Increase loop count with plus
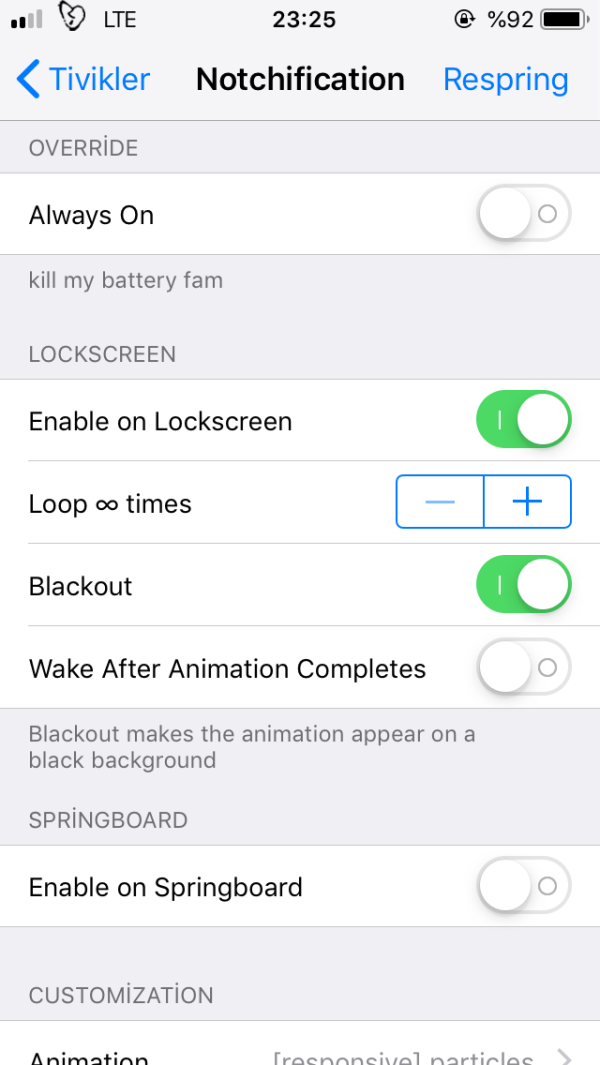Viewport: 600px width, 1065px height. (x=528, y=502)
